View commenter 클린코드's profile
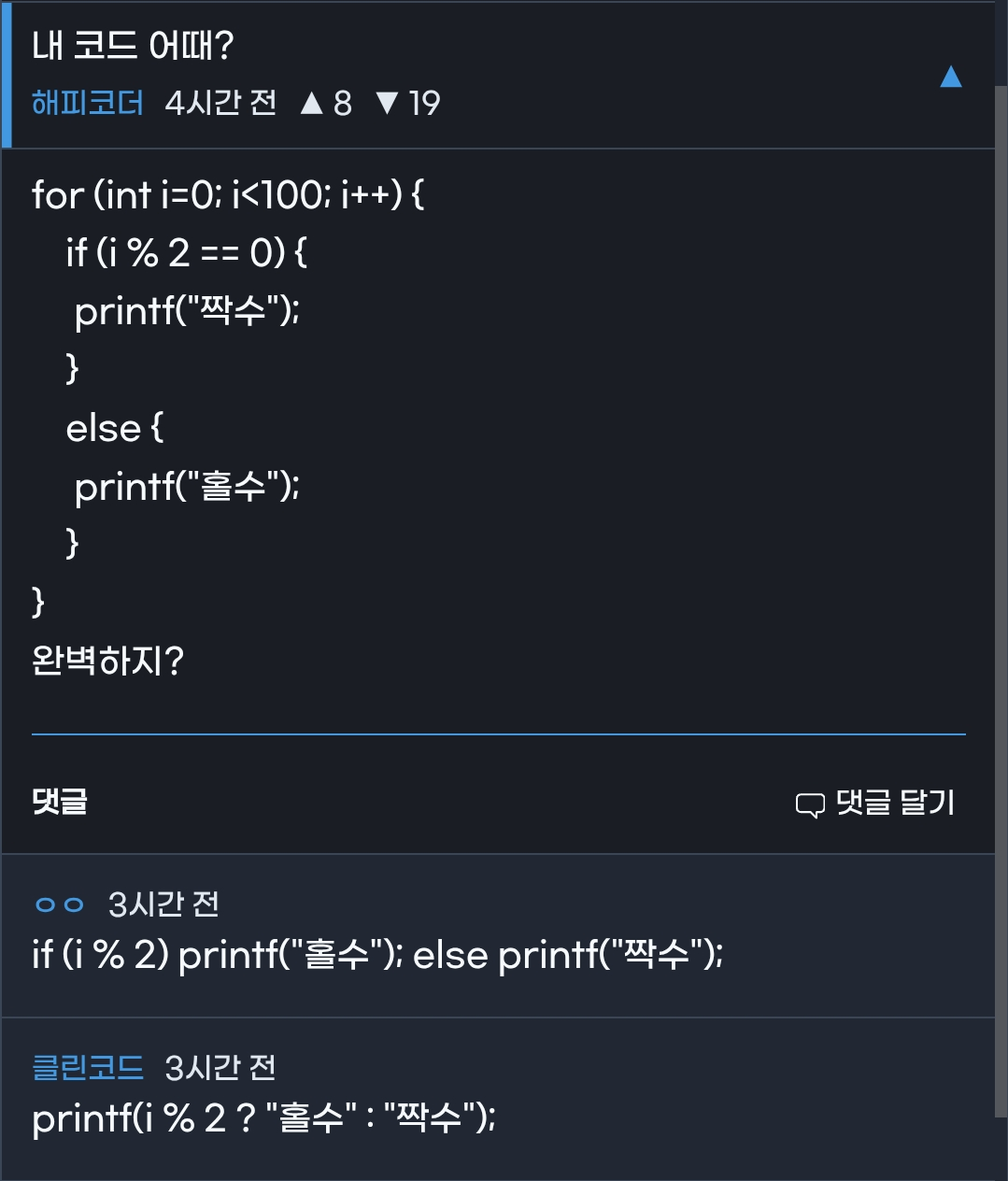This screenshot has width=1008, height=1181. click(x=88, y=1067)
